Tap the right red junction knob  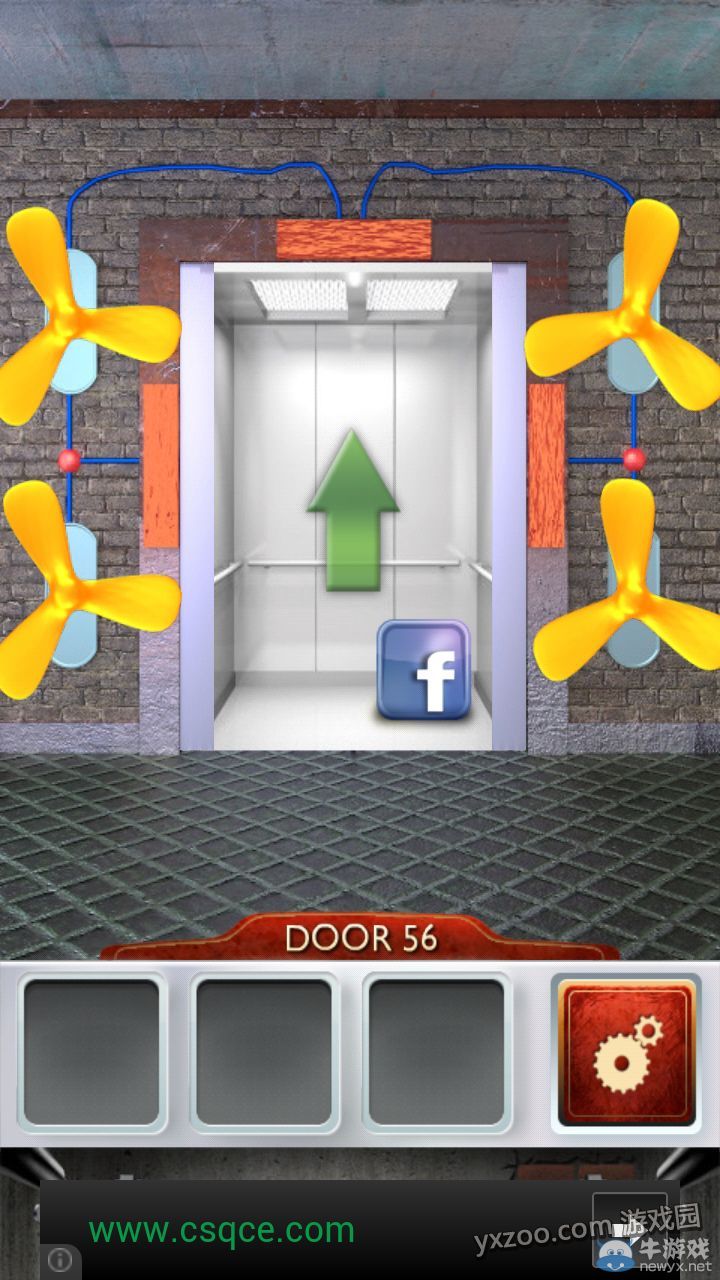[x=633, y=460]
